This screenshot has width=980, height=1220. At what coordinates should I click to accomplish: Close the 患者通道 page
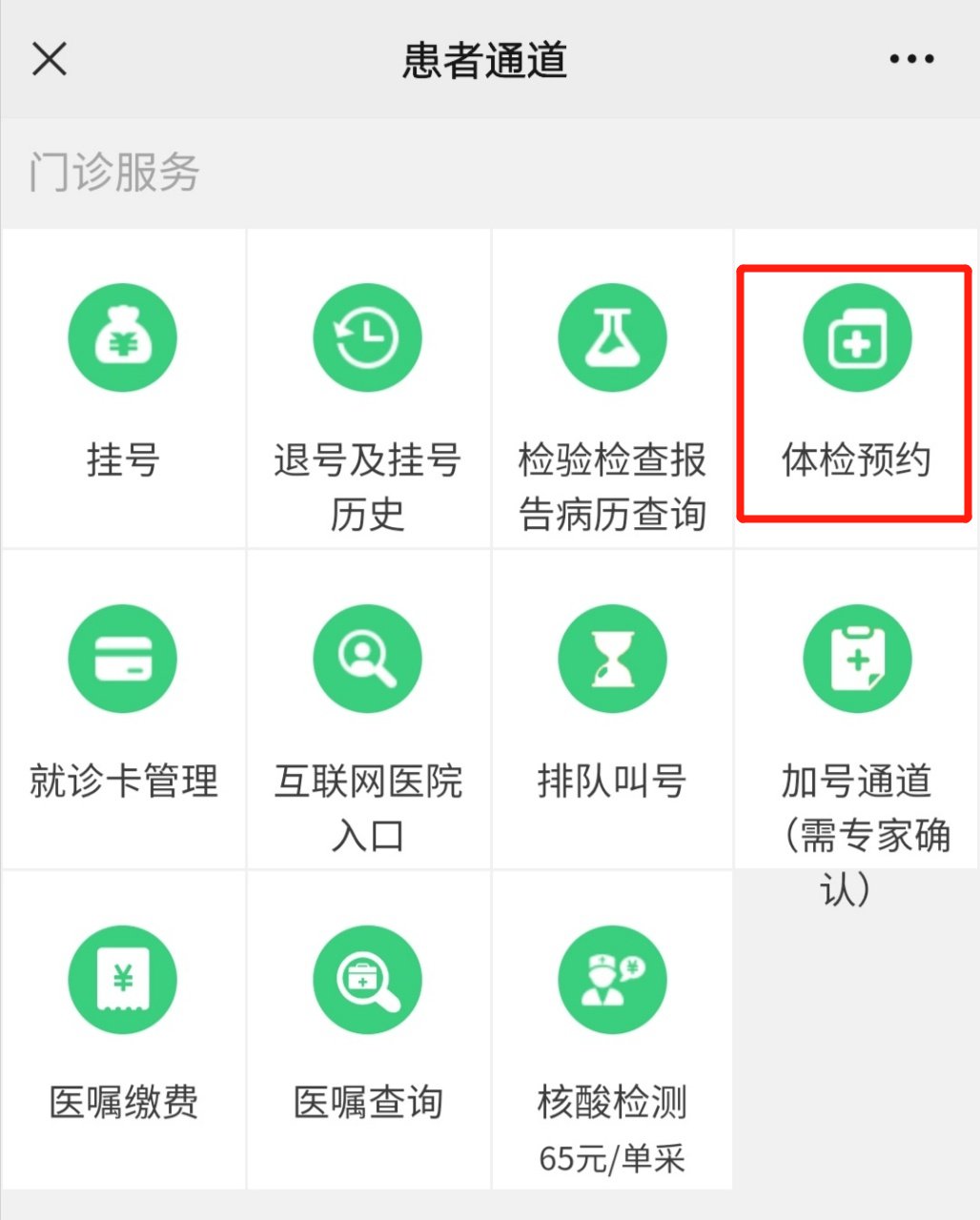(x=50, y=59)
